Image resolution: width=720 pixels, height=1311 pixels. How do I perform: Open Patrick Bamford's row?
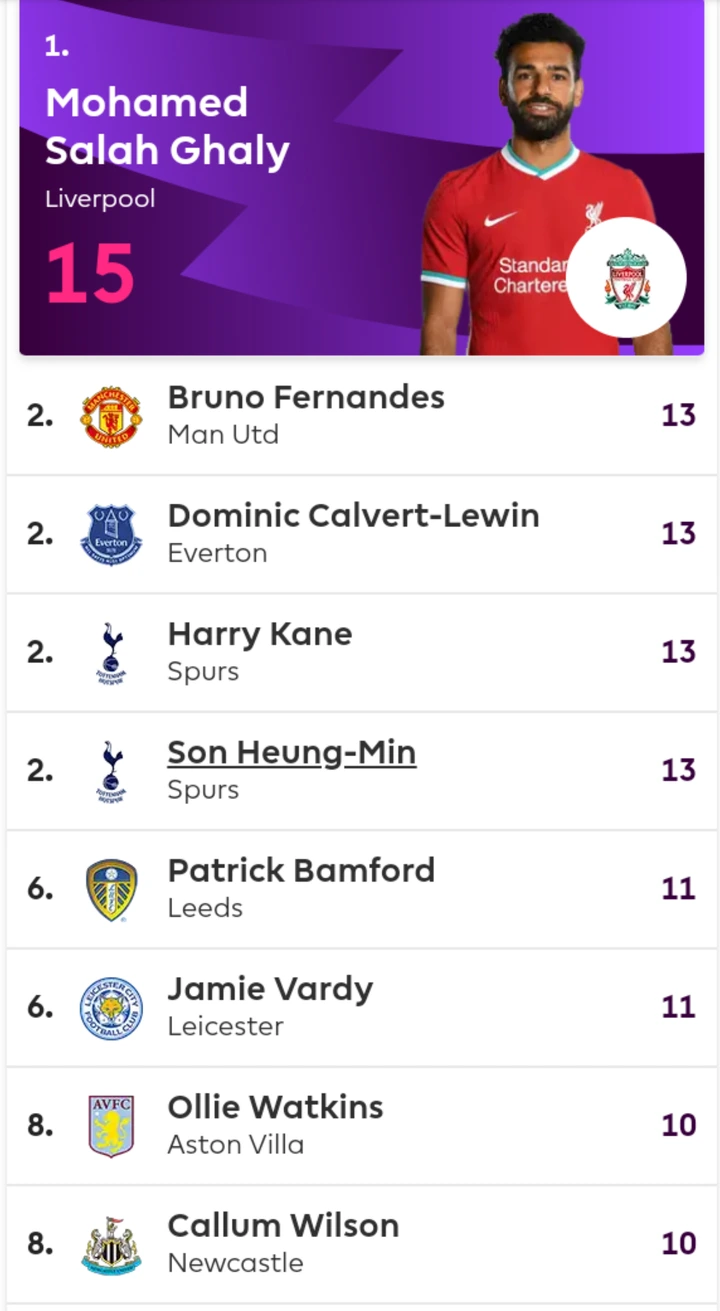point(361,889)
